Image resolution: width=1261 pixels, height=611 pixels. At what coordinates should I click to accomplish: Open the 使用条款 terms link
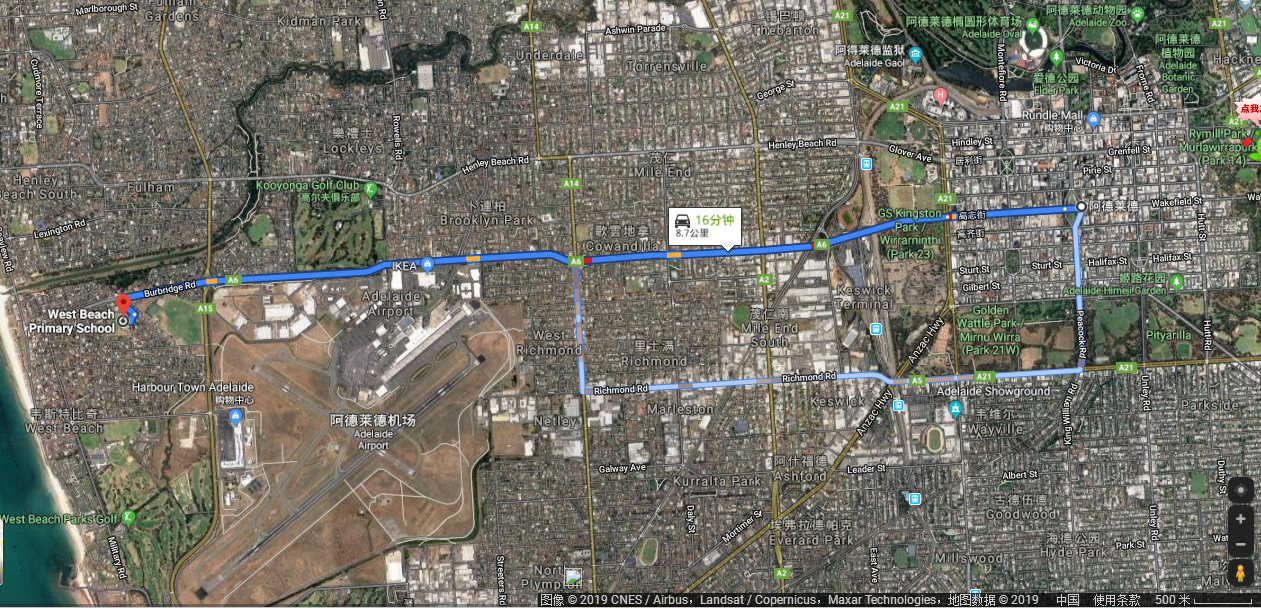pos(1116,601)
